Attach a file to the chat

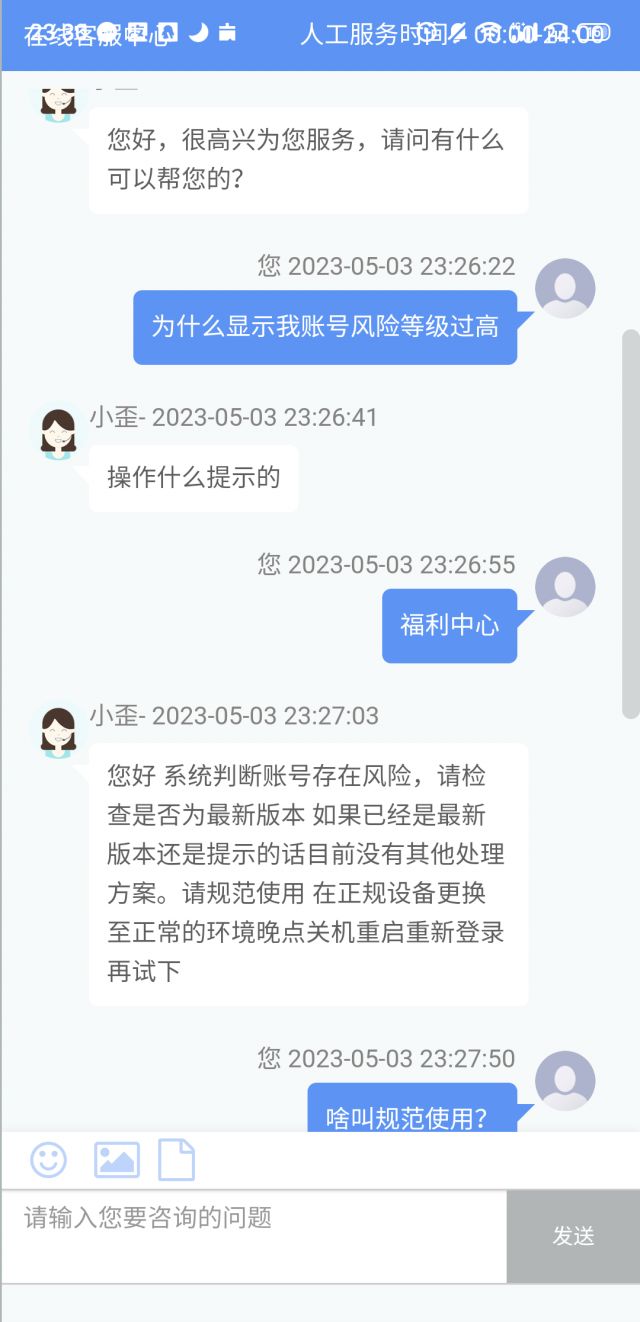point(177,1160)
